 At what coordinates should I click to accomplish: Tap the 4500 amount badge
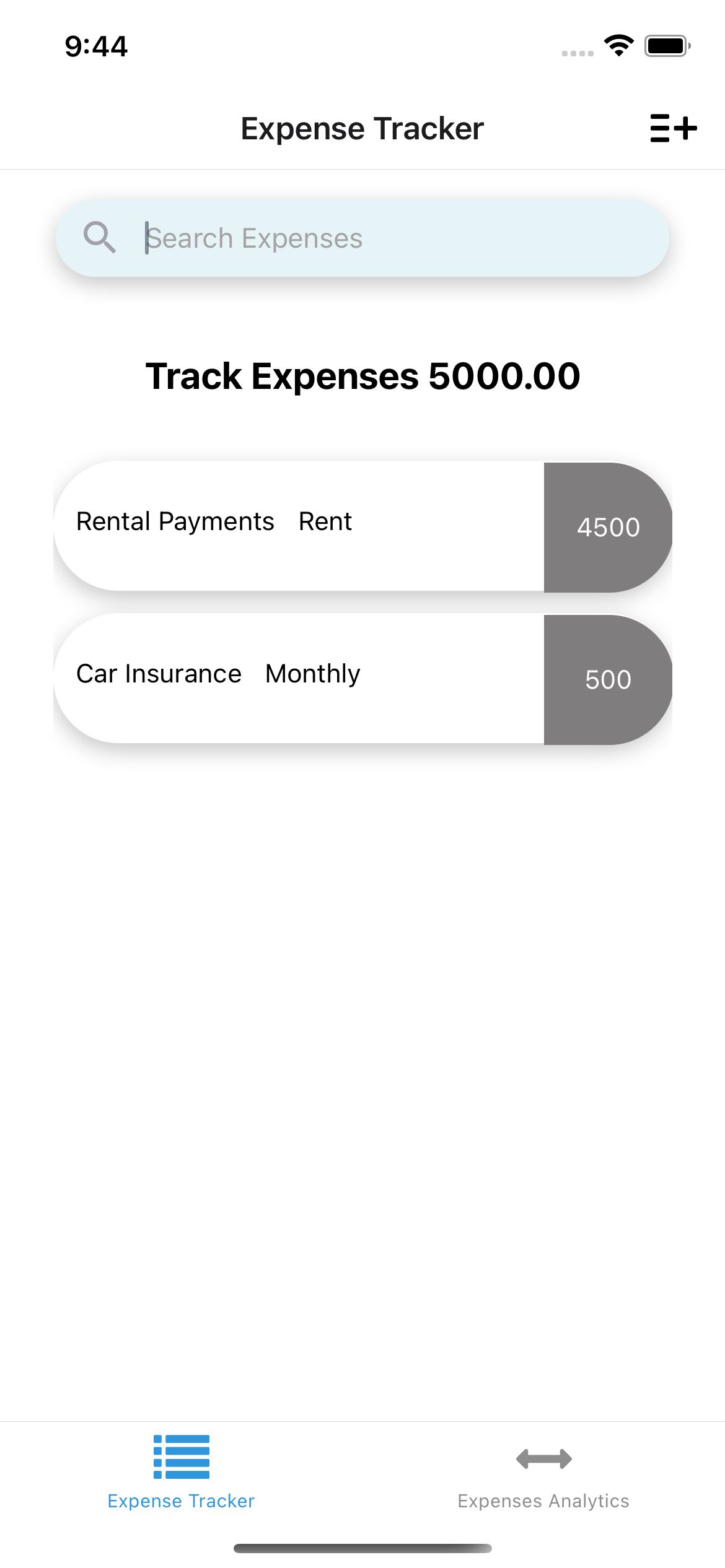click(608, 528)
